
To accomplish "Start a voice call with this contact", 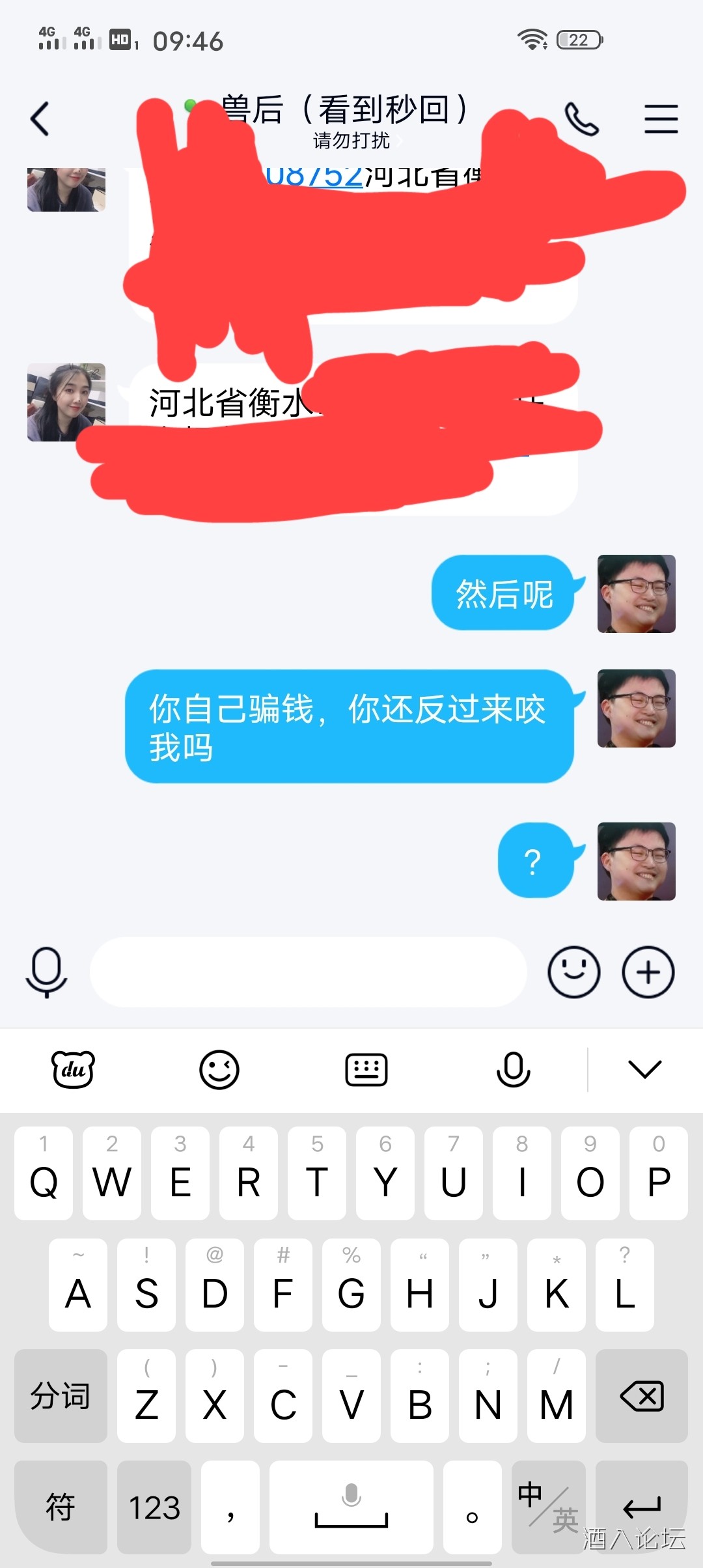I will coord(581,119).
